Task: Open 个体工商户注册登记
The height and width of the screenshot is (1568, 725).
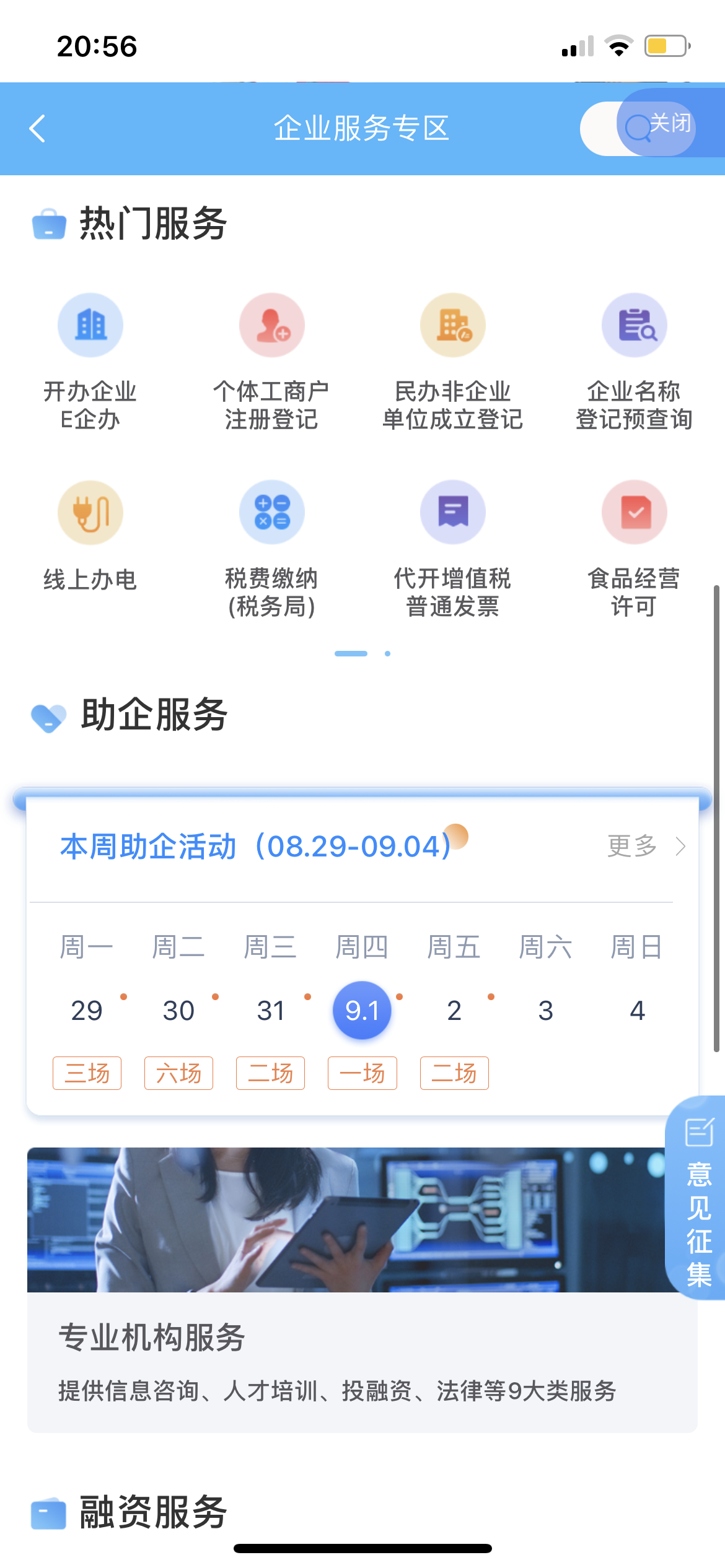Action: click(x=271, y=360)
